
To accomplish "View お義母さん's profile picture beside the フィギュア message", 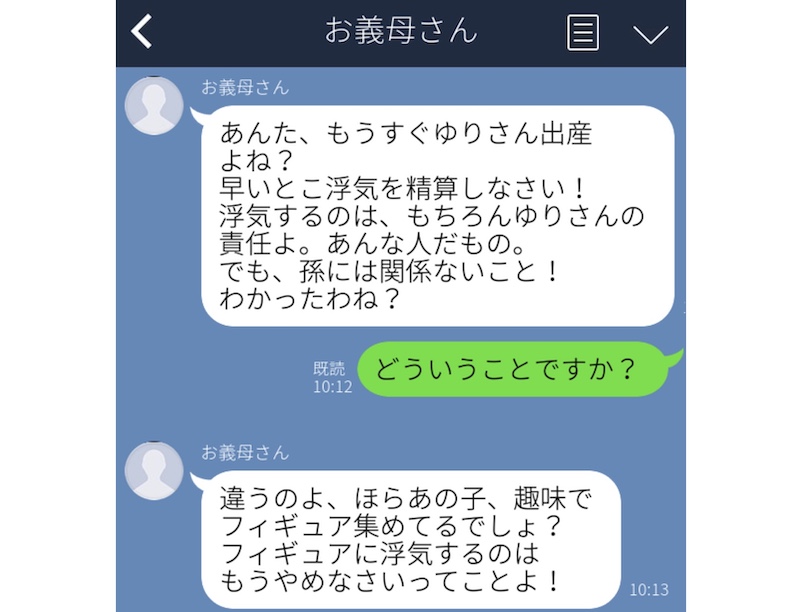I will click(x=153, y=471).
